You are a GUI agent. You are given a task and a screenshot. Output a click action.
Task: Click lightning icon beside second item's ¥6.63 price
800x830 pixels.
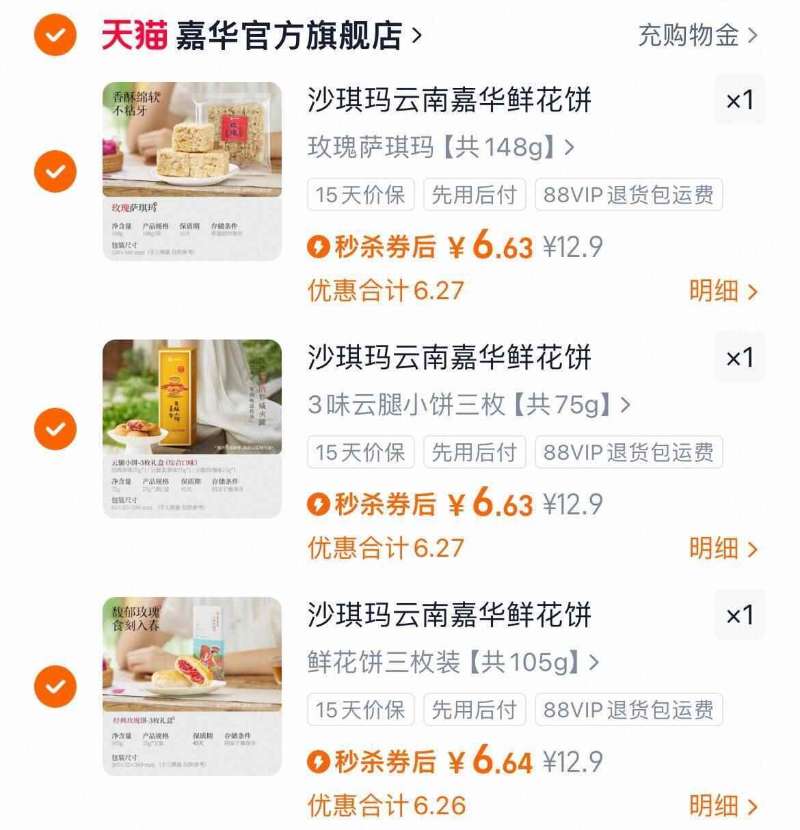tap(320, 504)
